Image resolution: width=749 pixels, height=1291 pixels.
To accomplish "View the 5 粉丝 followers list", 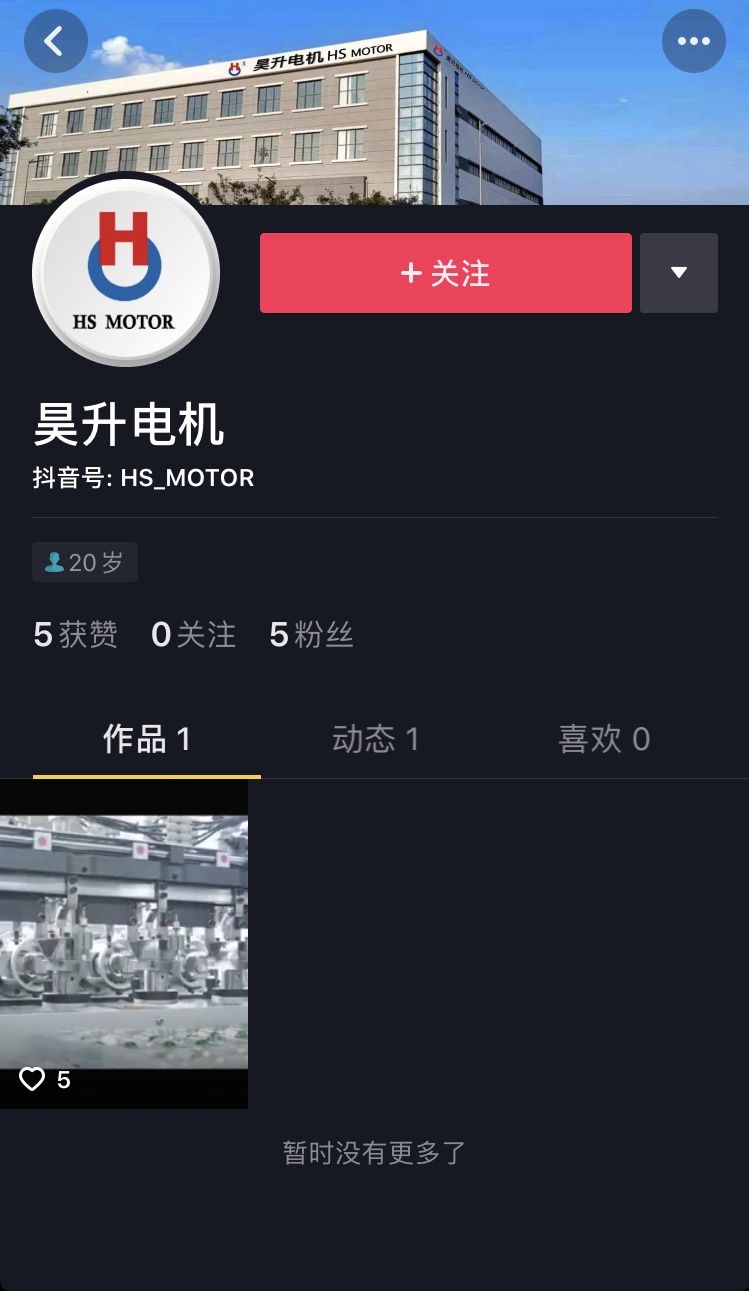I will (x=311, y=635).
